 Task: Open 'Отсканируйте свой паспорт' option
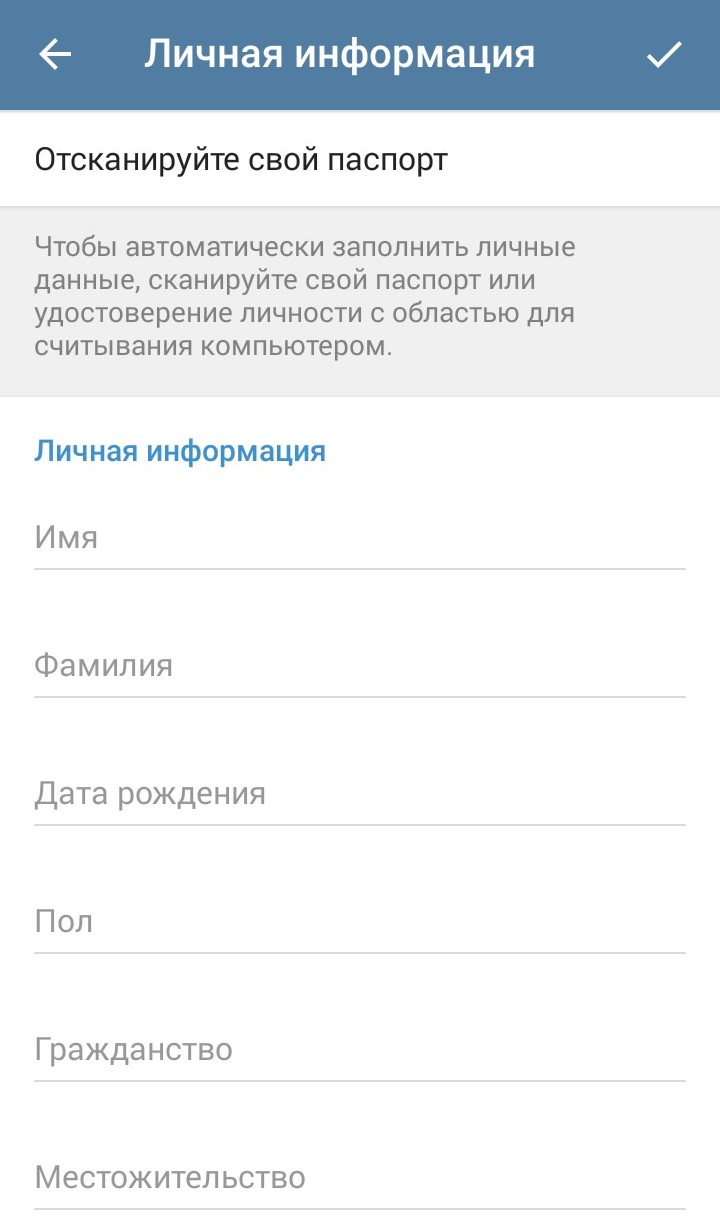pos(360,160)
